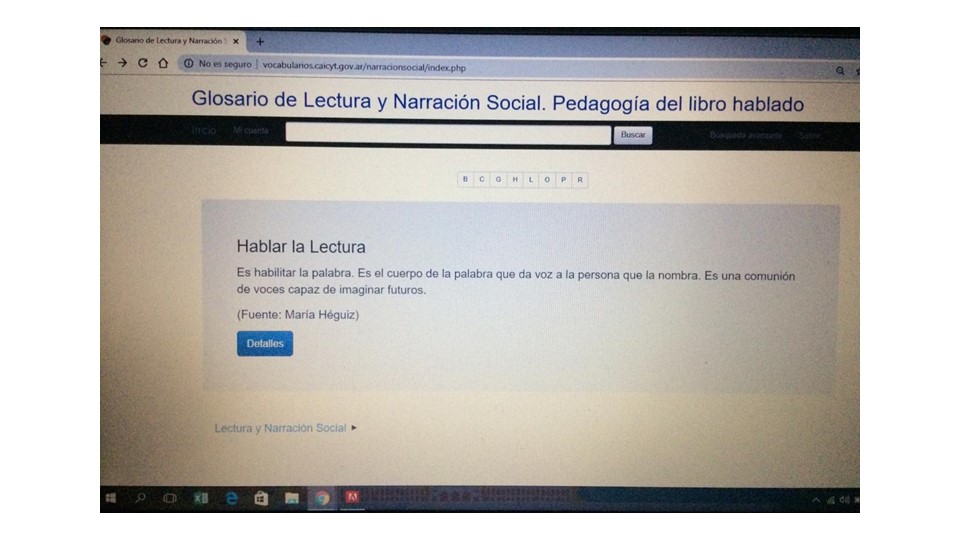The width and height of the screenshot is (960, 540).
Task: Select letter O in alphabet index
Action: coord(547,180)
